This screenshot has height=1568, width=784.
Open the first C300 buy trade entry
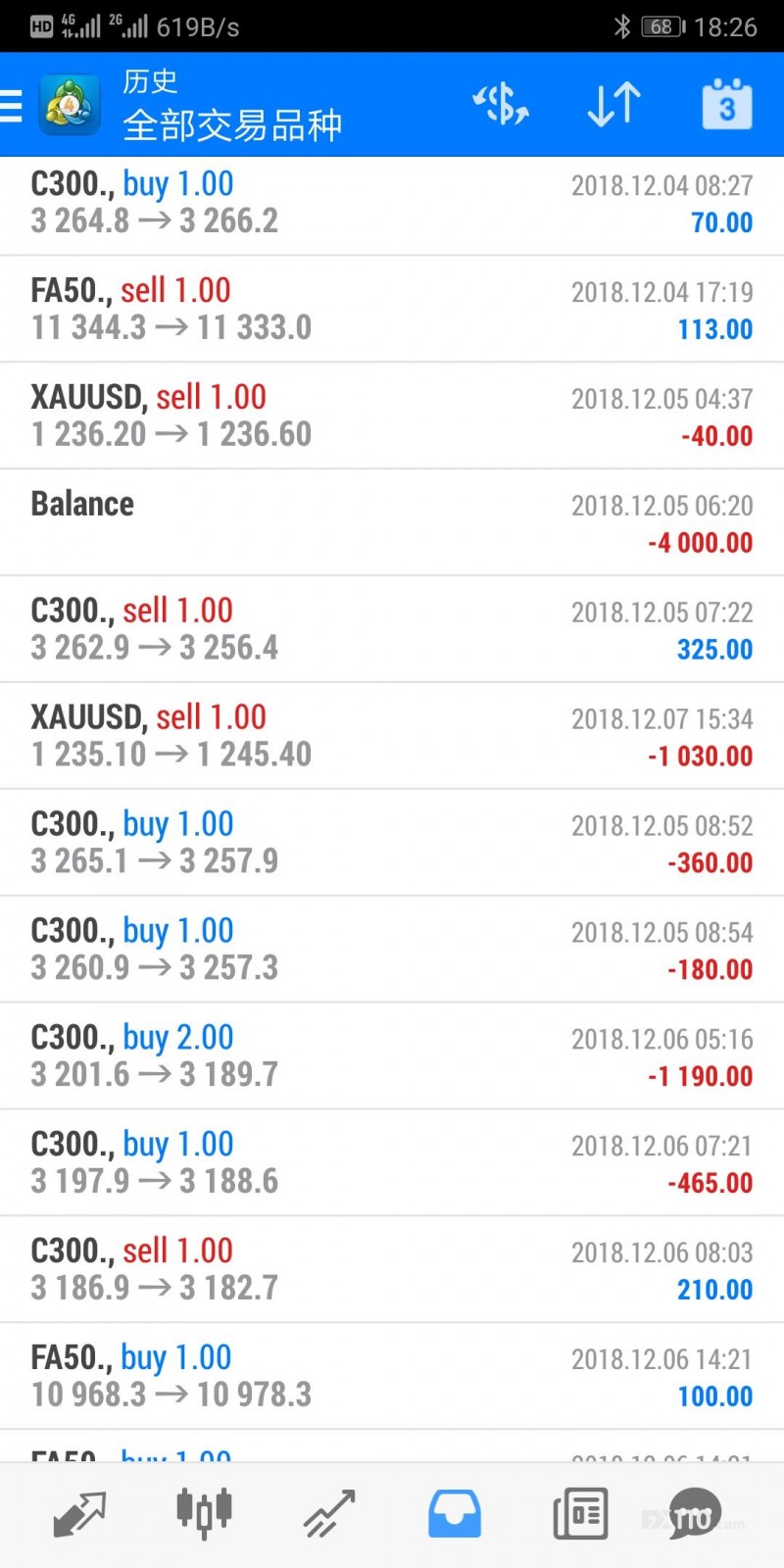392,202
